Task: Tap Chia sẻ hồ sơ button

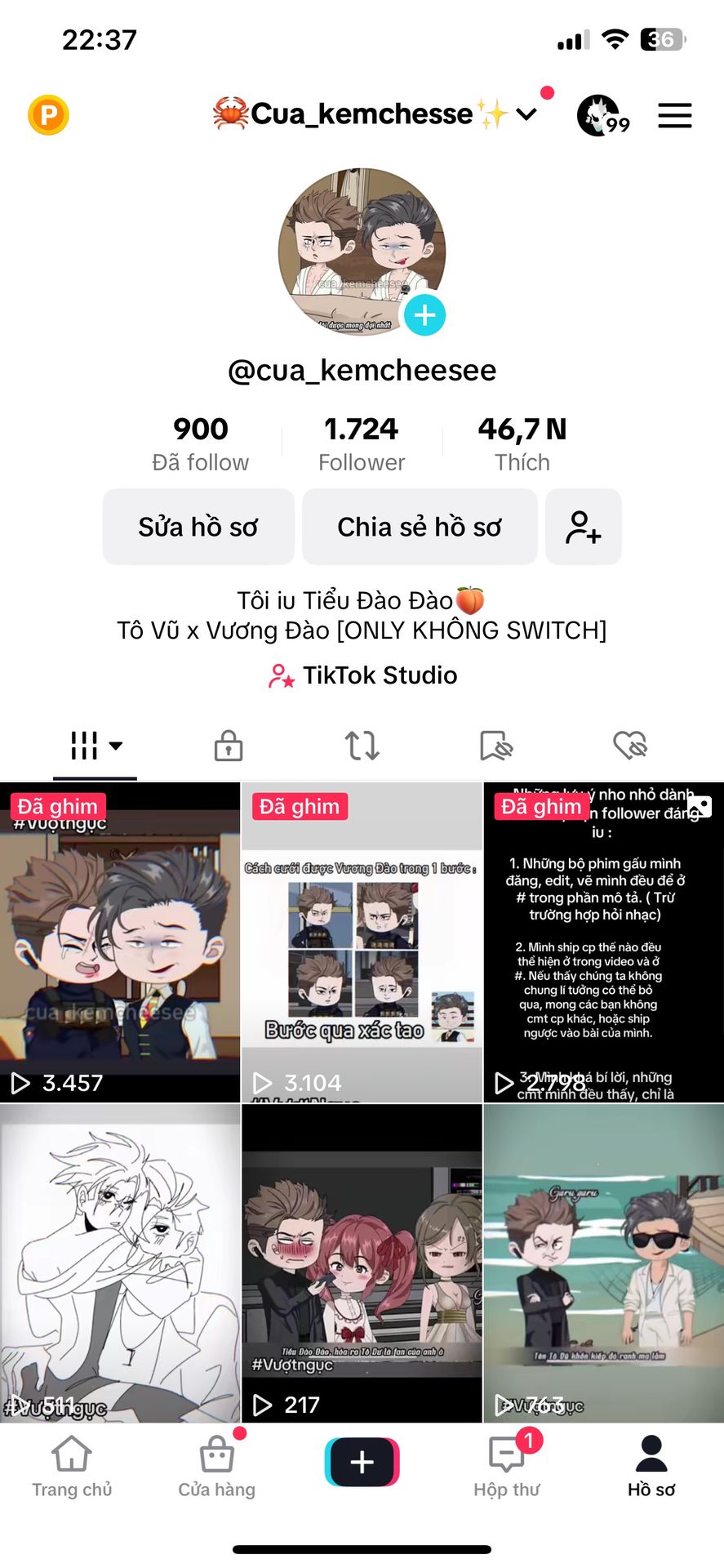Action: [x=420, y=527]
